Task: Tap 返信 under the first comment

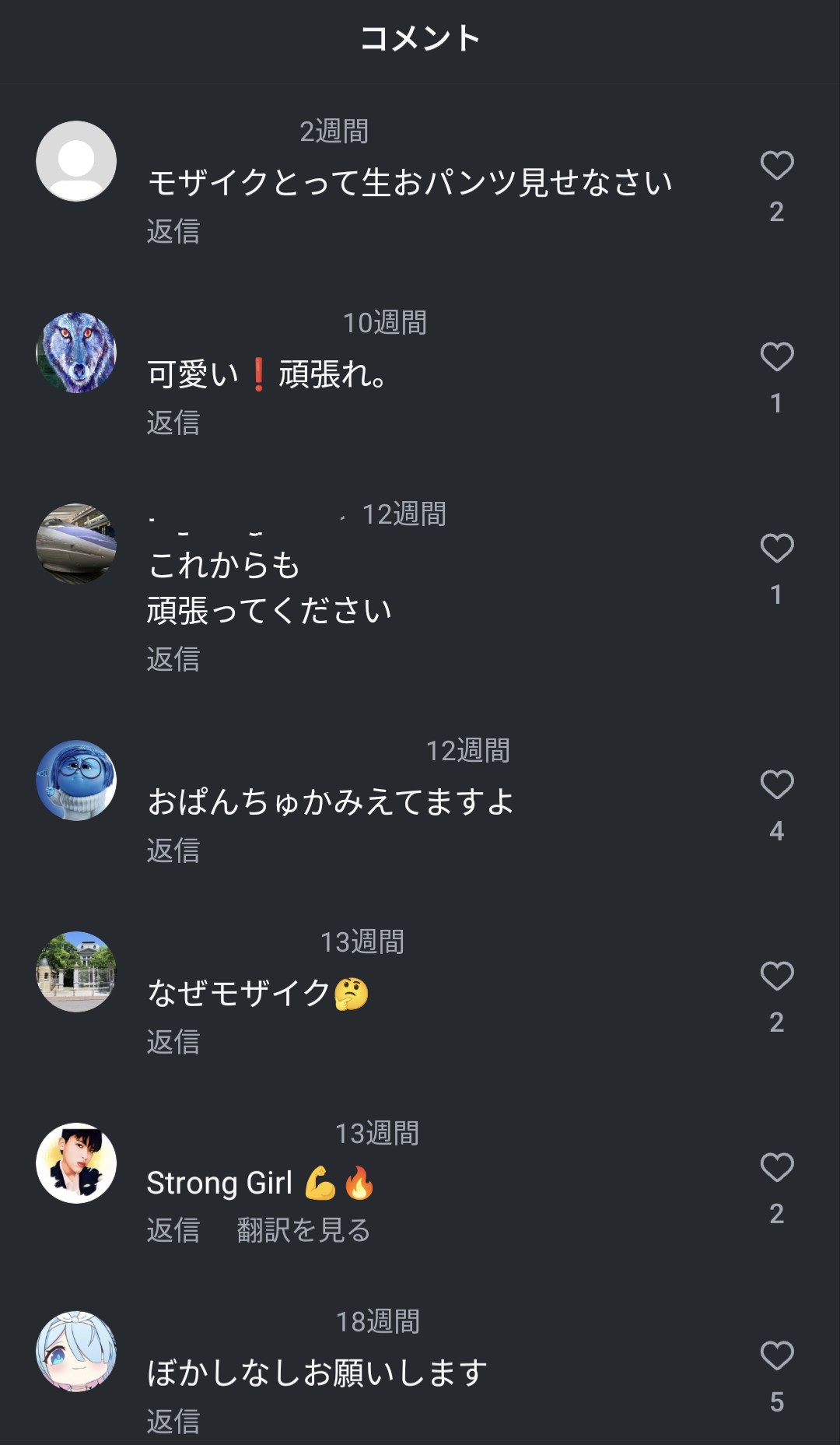Action: (173, 231)
